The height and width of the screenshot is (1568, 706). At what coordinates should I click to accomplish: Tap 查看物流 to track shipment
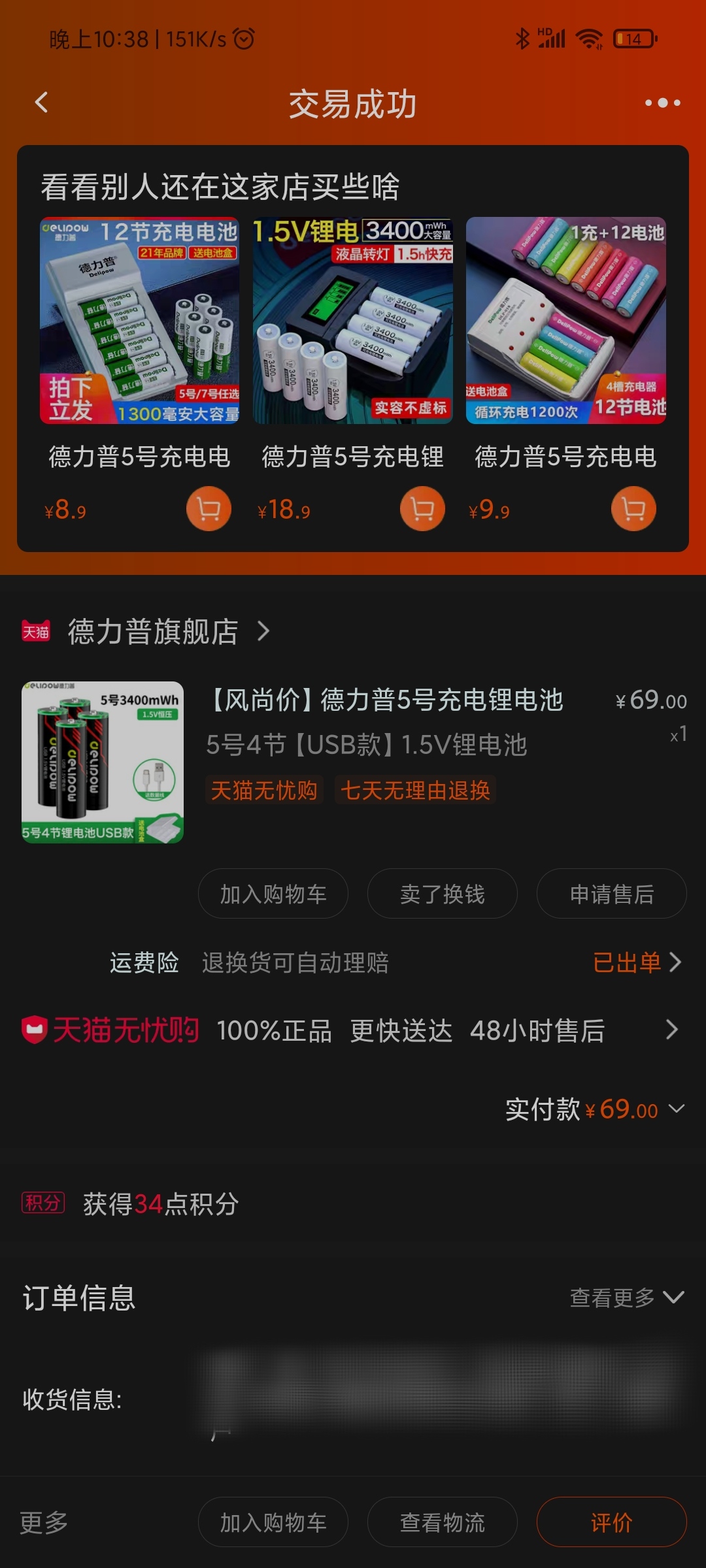443,1522
